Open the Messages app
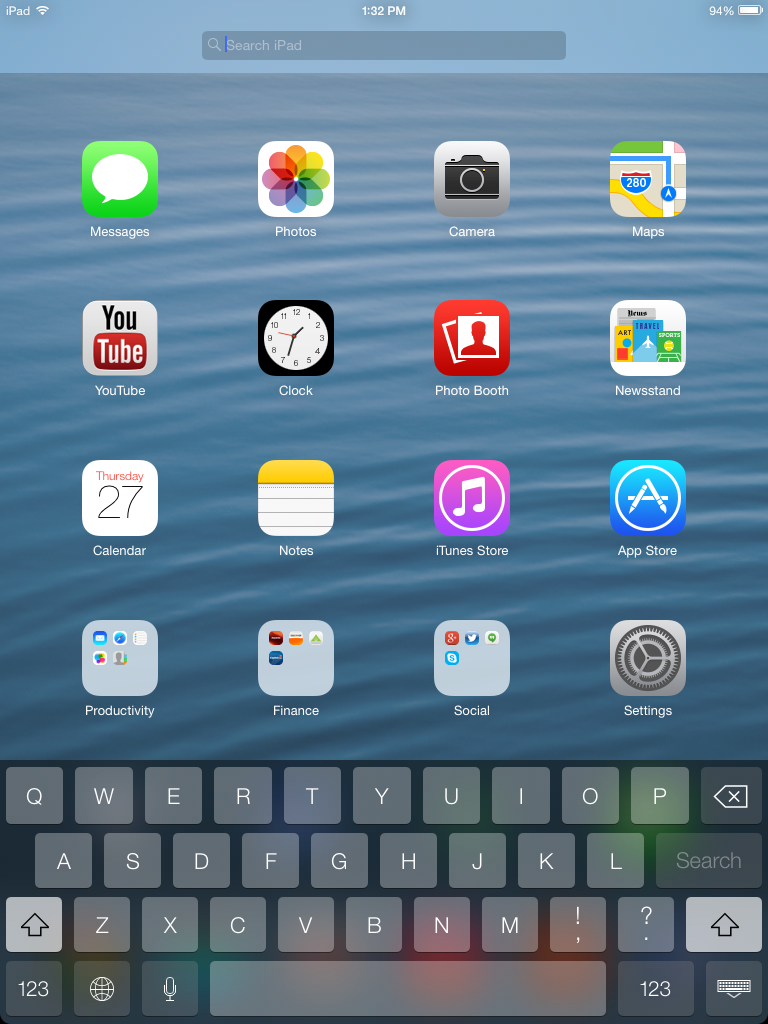The height and width of the screenshot is (1024, 768). click(120, 179)
